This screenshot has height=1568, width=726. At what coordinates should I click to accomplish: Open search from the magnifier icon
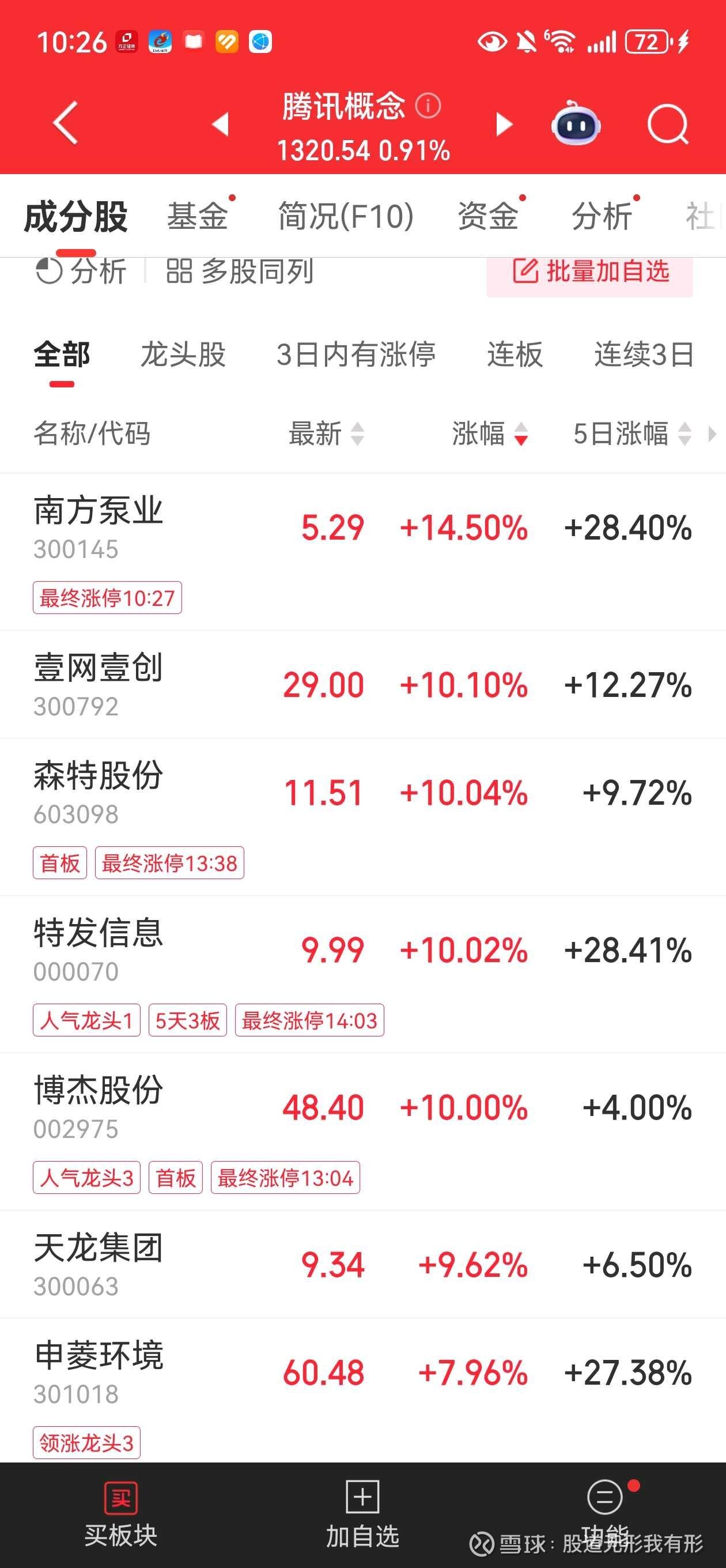coord(668,125)
